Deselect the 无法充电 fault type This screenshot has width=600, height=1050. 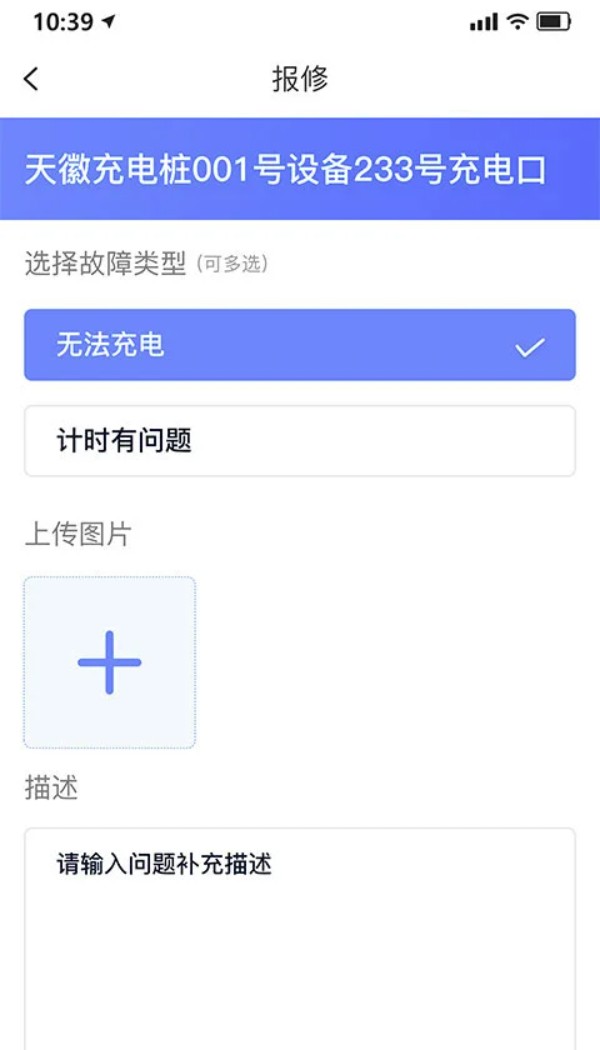[x=300, y=345]
